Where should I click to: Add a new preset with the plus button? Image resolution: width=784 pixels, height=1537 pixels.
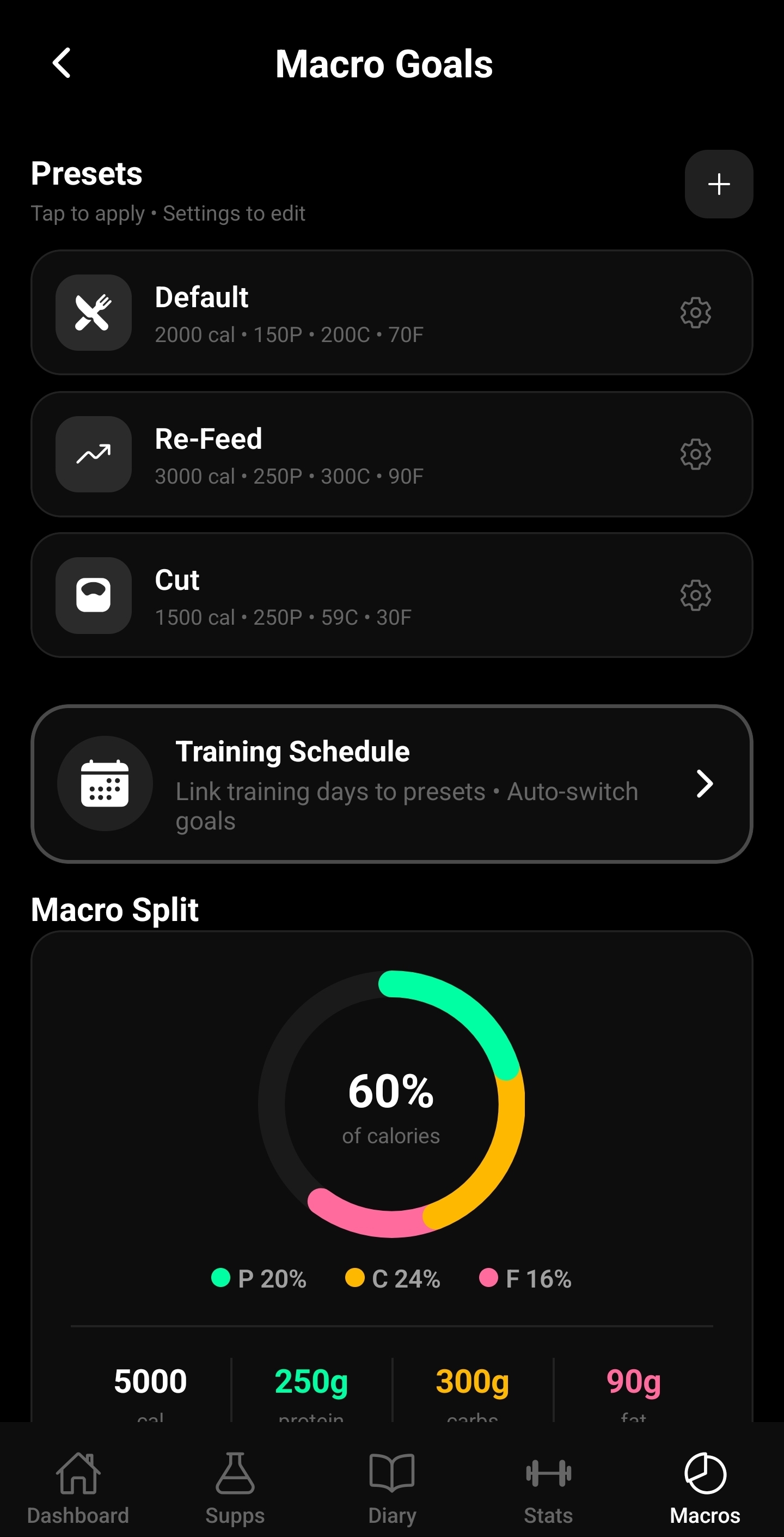coord(718,185)
